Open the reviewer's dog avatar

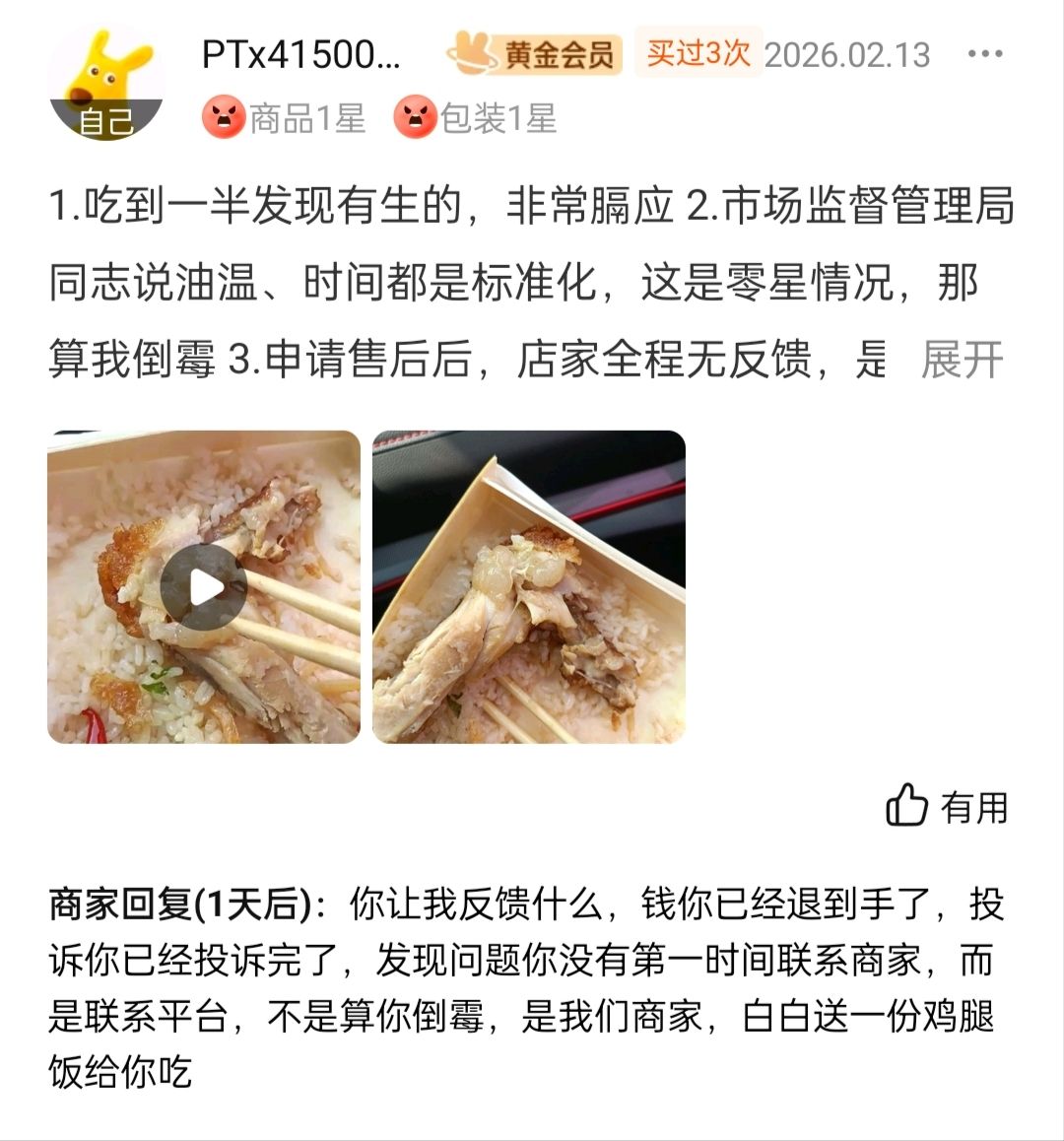(106, 84)
